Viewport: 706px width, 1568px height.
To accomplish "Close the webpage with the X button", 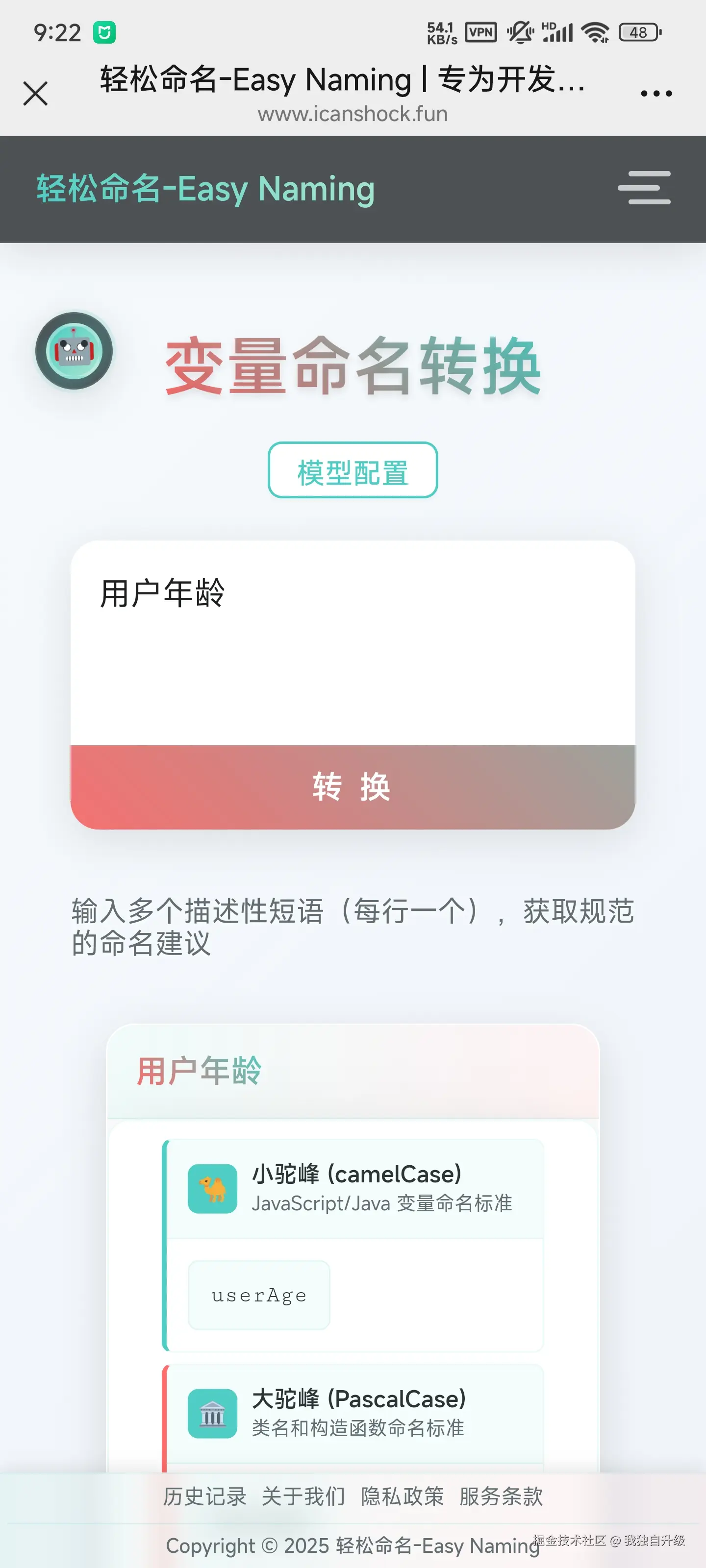I will (x=35, y=93).
